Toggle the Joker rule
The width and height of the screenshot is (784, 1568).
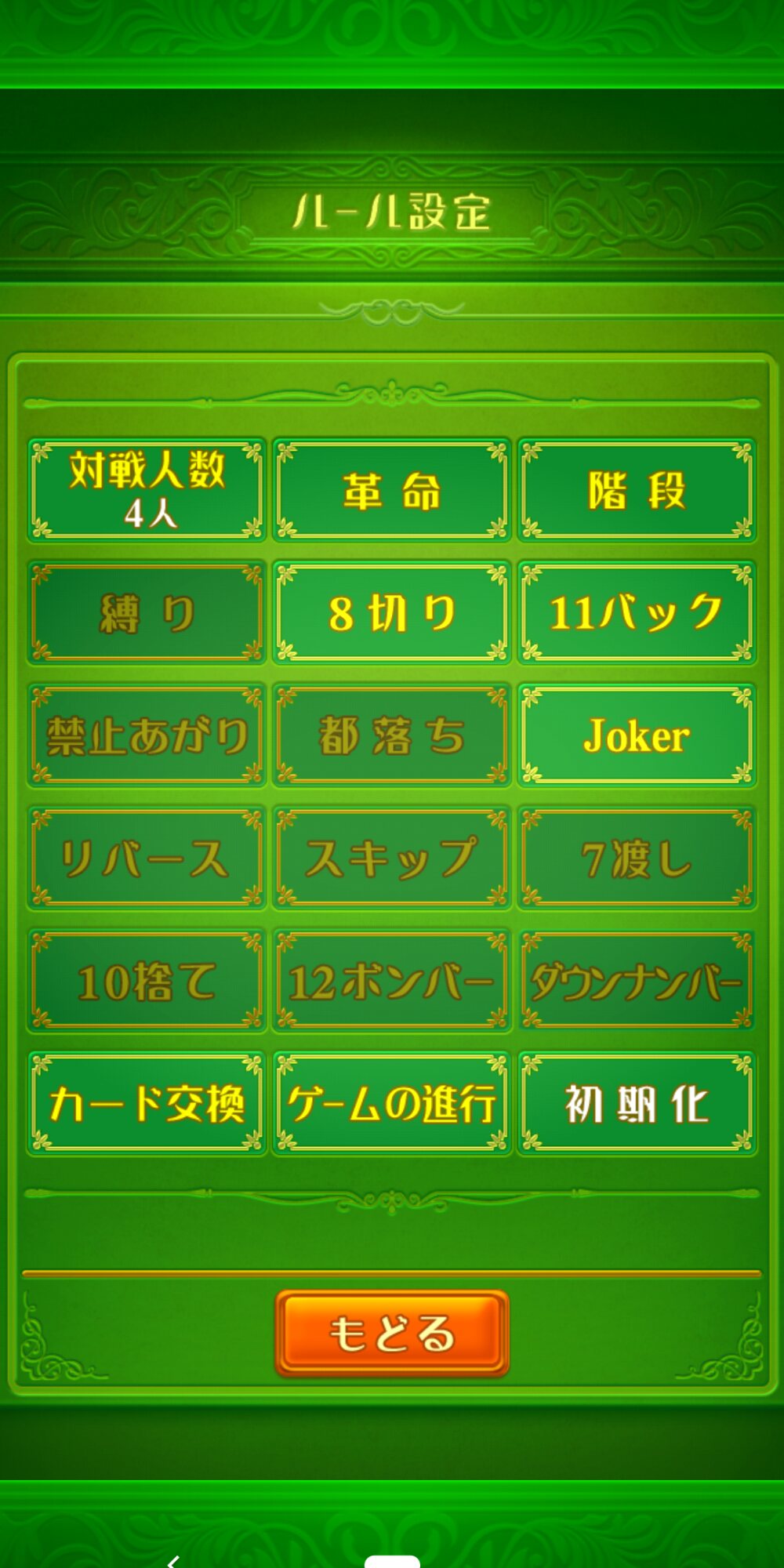637,735
